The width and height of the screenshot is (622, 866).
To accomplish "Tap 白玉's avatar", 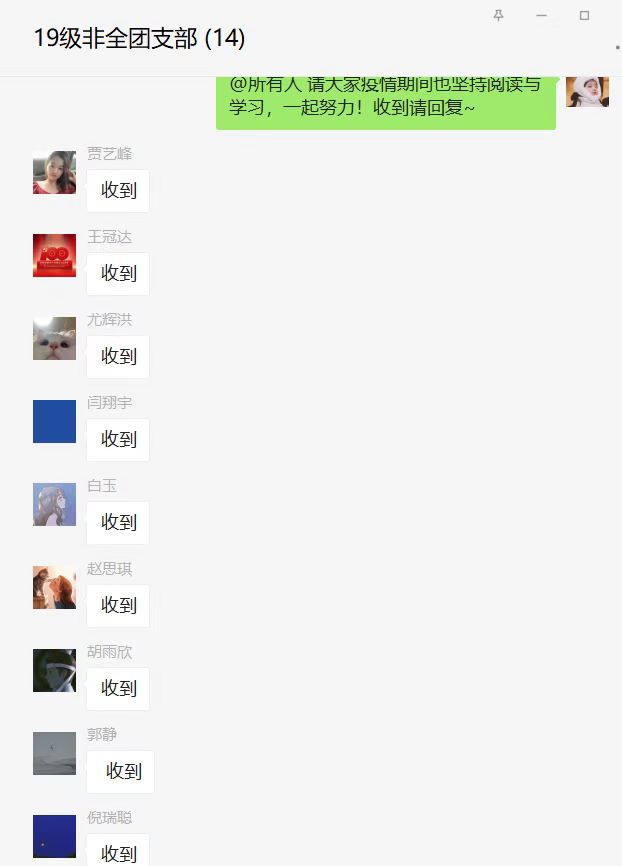I will pos(54,504).
